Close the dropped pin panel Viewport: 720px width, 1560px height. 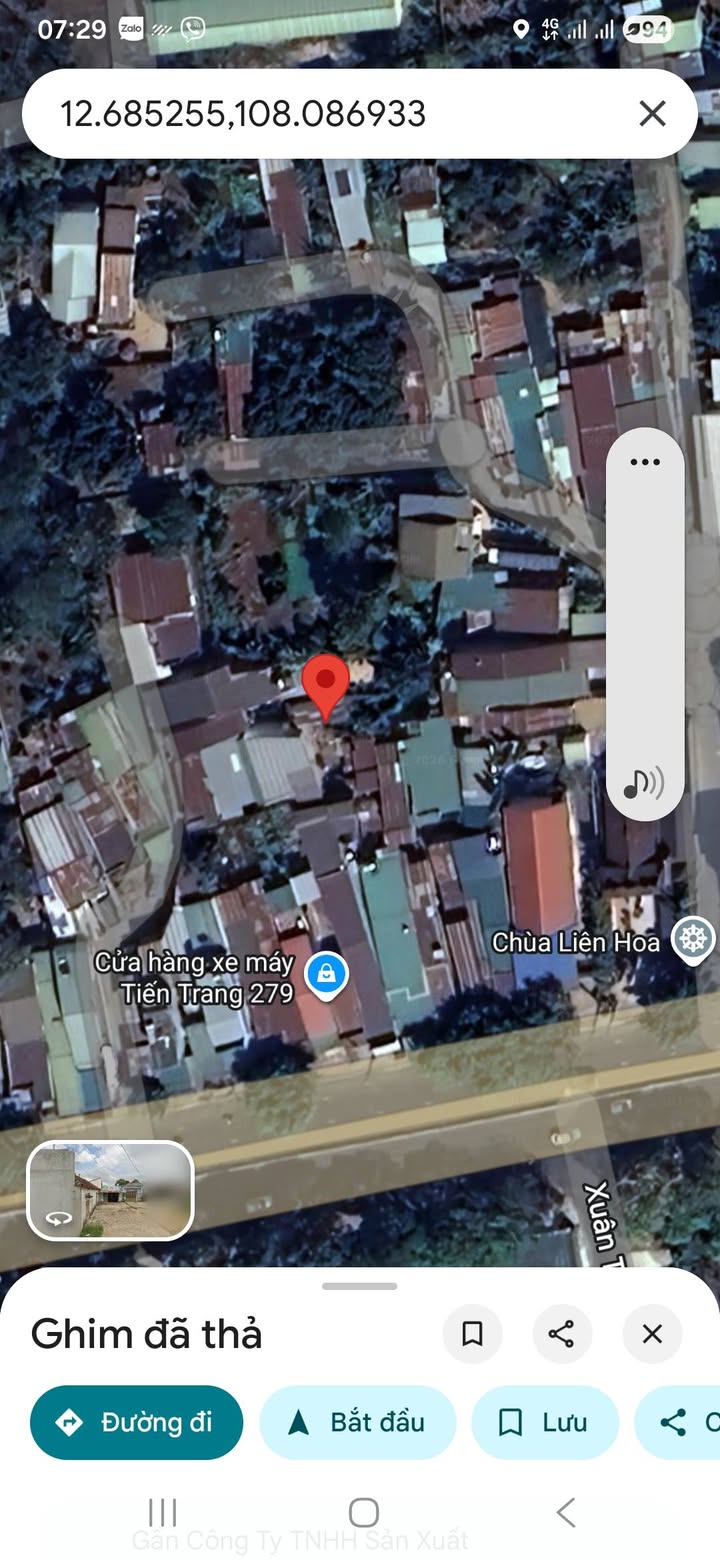652,1333
